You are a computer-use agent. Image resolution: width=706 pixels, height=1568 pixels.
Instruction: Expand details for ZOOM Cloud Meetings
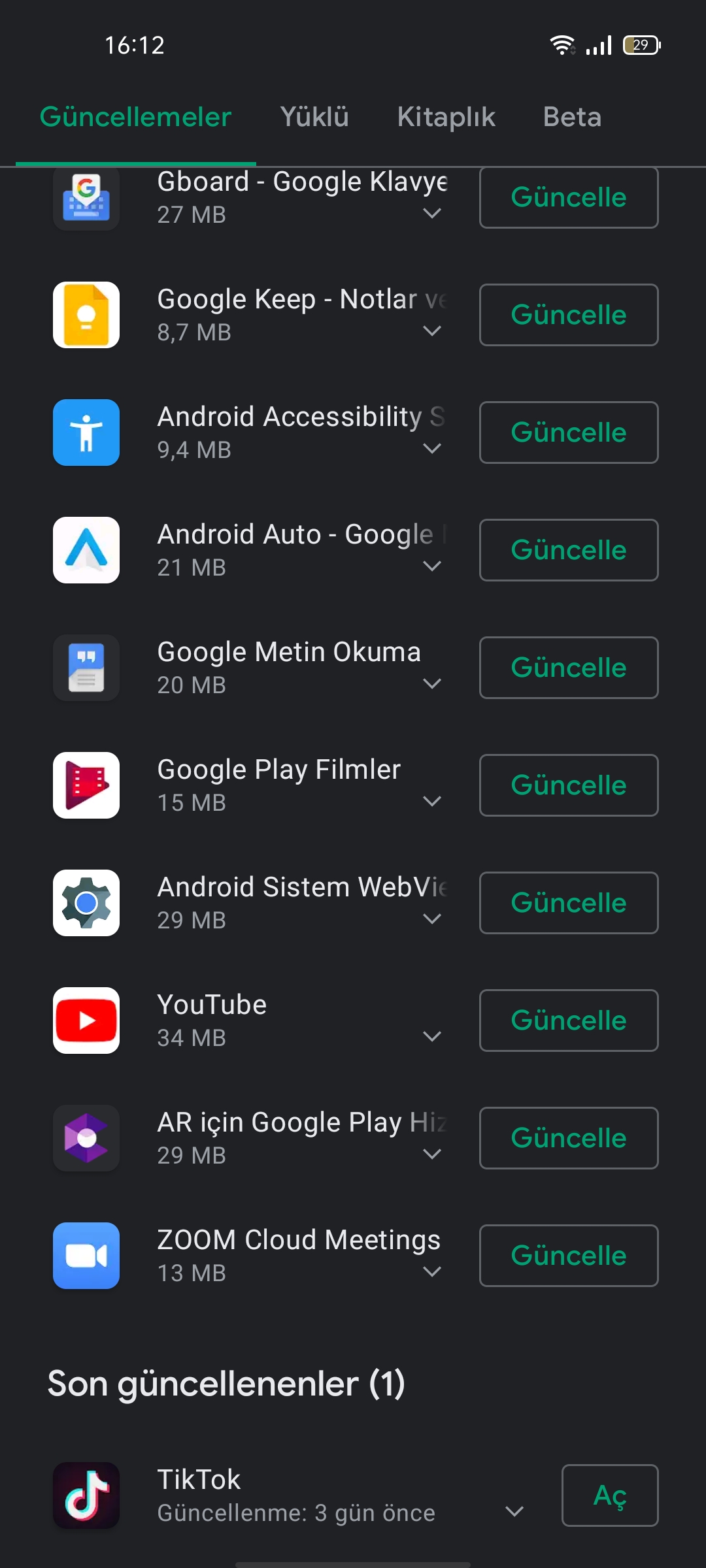(432, 1271)
